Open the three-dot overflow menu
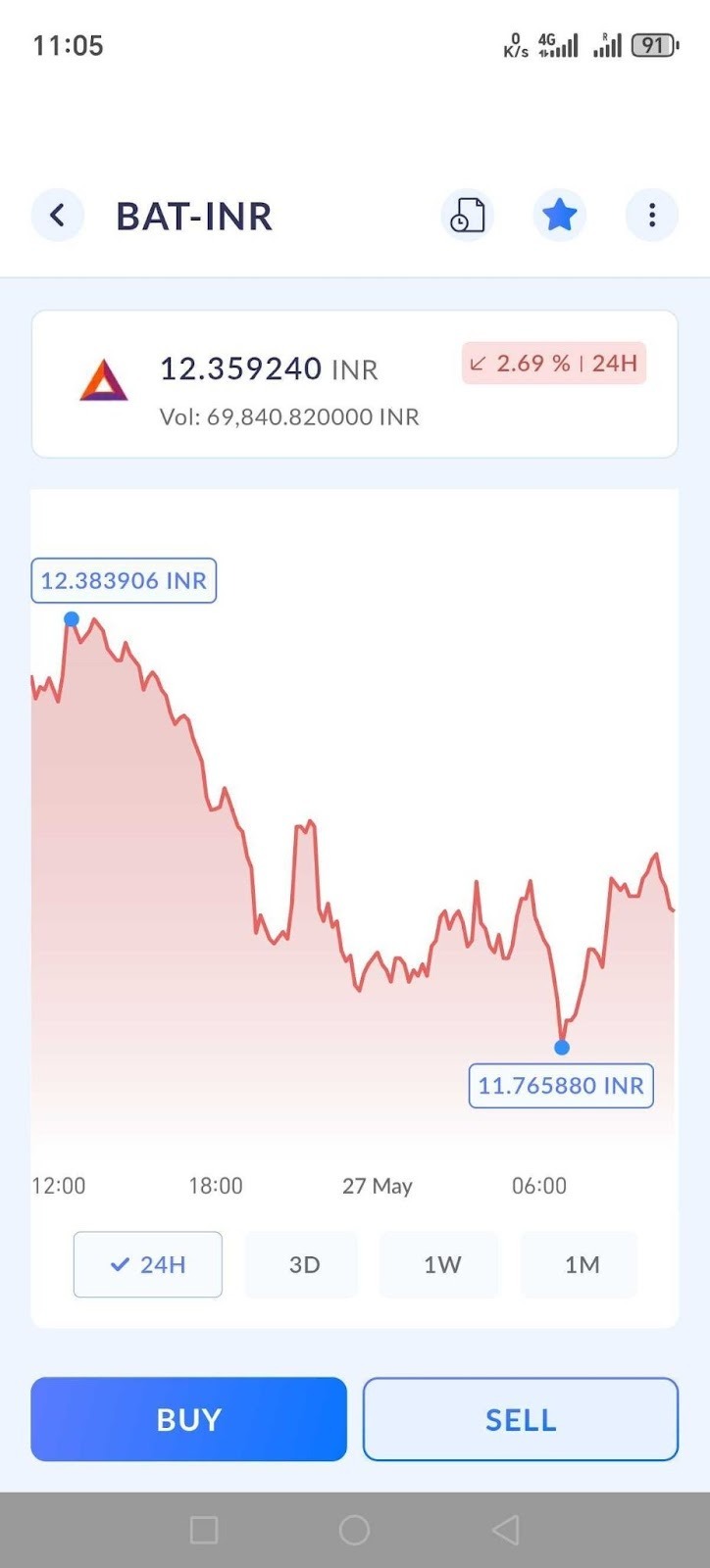This screenshot has width=710, height=1568. [x=652, y=216]
